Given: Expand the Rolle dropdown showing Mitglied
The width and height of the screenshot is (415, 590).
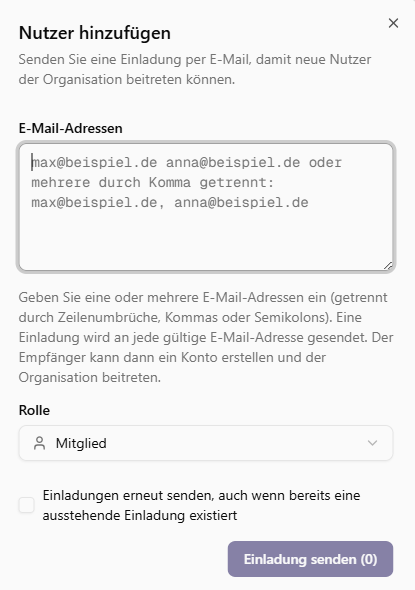Looking at the screenshot, I should click(206, 443).
